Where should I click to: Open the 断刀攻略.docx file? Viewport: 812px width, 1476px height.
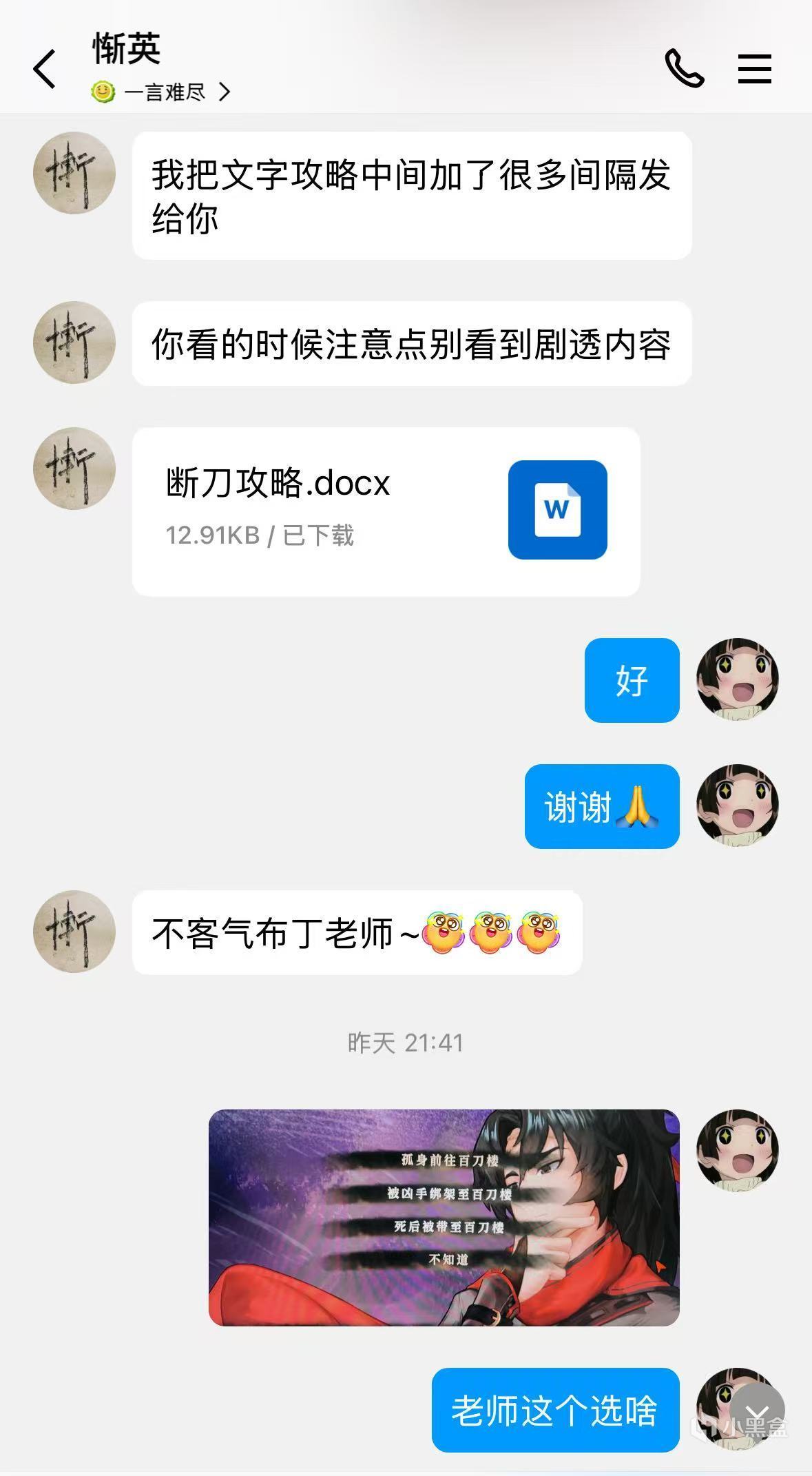[386, 511]
